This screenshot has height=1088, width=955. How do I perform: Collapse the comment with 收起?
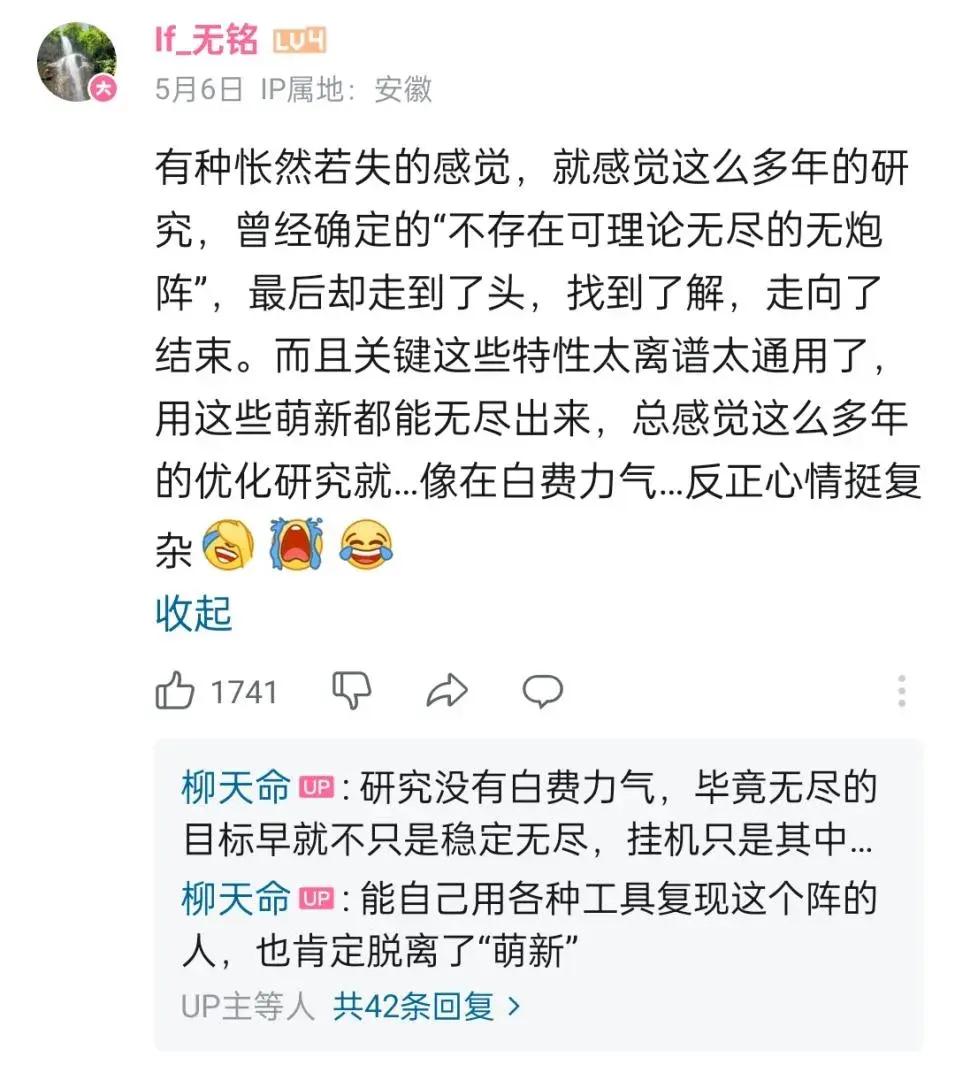point(193,613)
